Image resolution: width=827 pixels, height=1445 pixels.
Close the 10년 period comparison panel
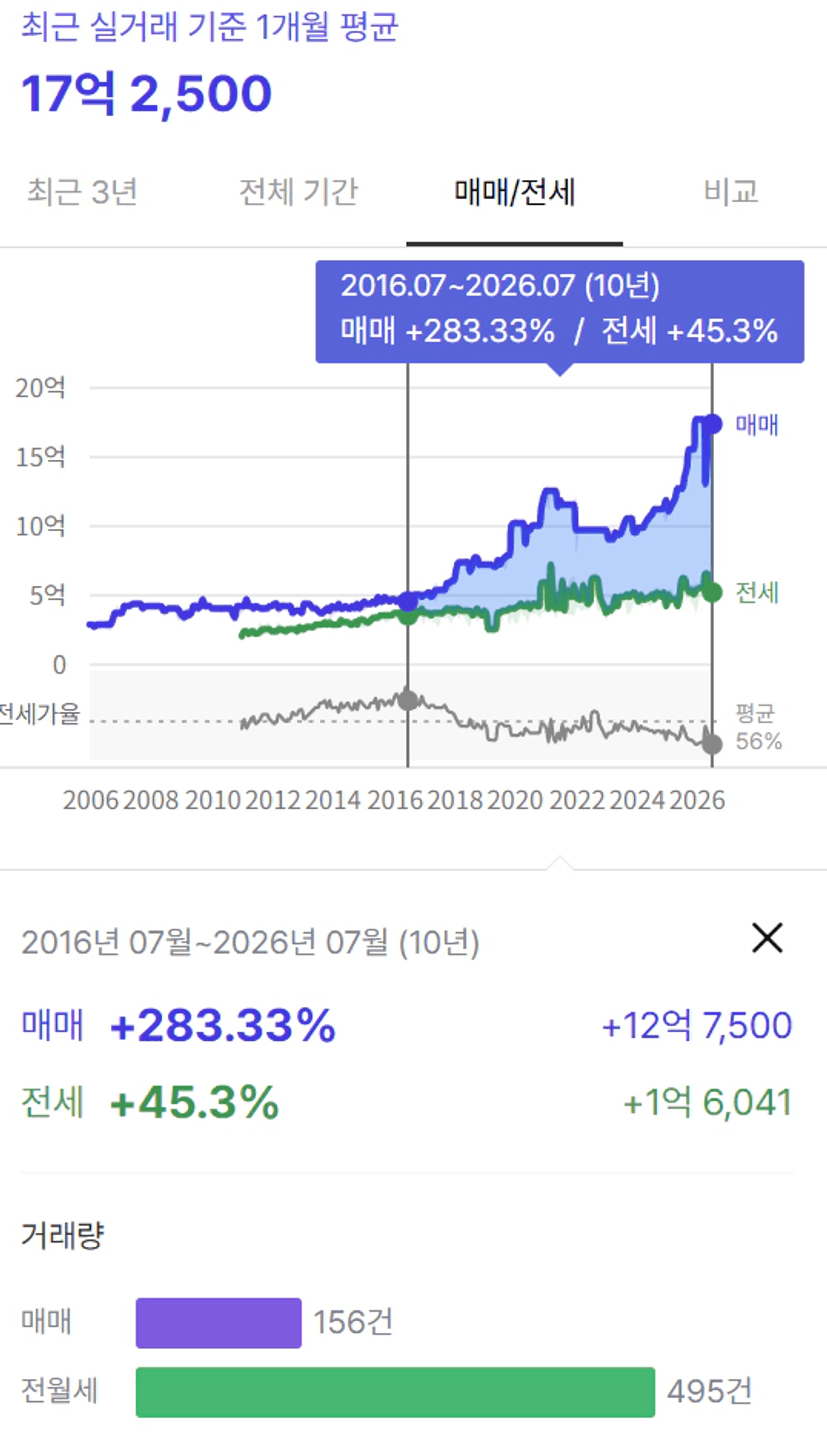click(767, 938)
